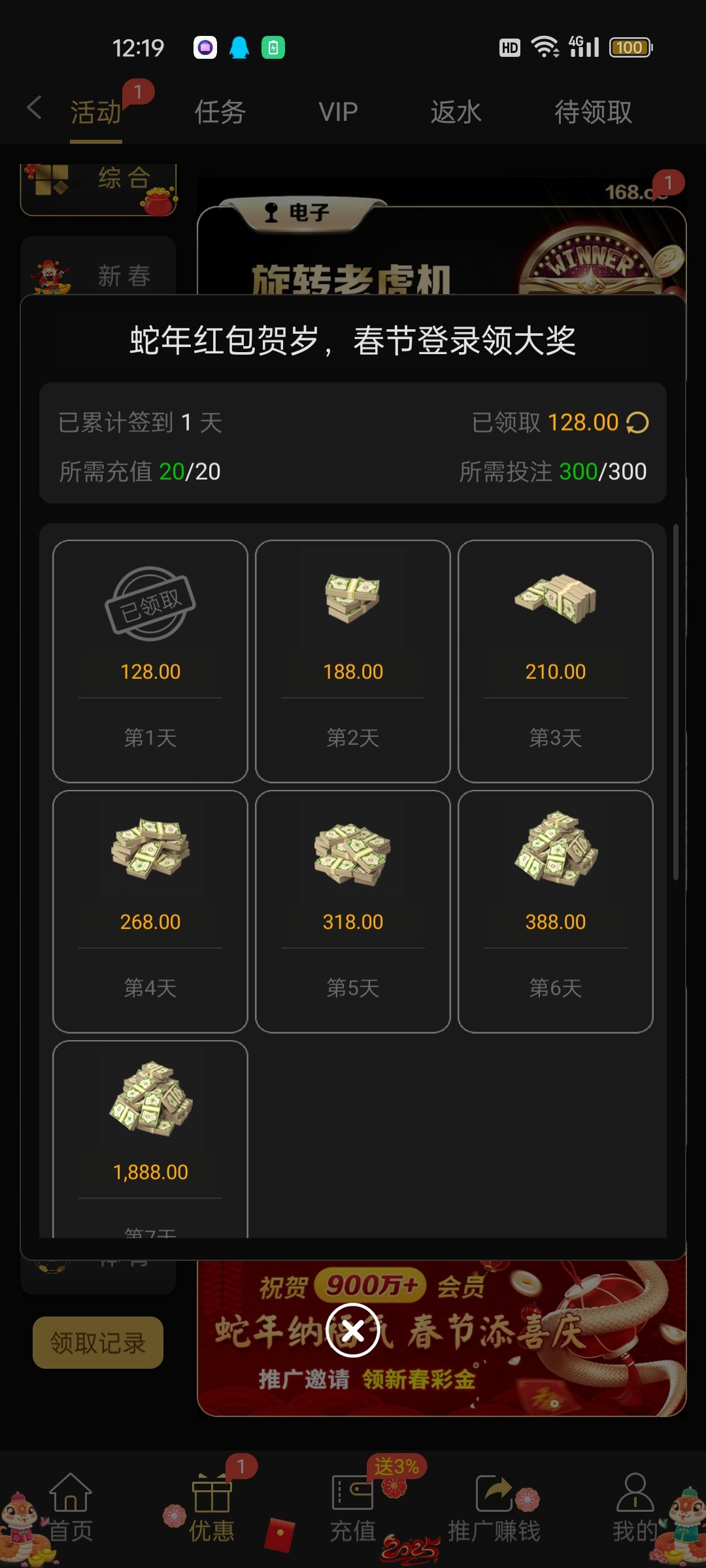
Task: Switch to the 返水 tab
Action: pyautogui.click(x=456, y=112)
